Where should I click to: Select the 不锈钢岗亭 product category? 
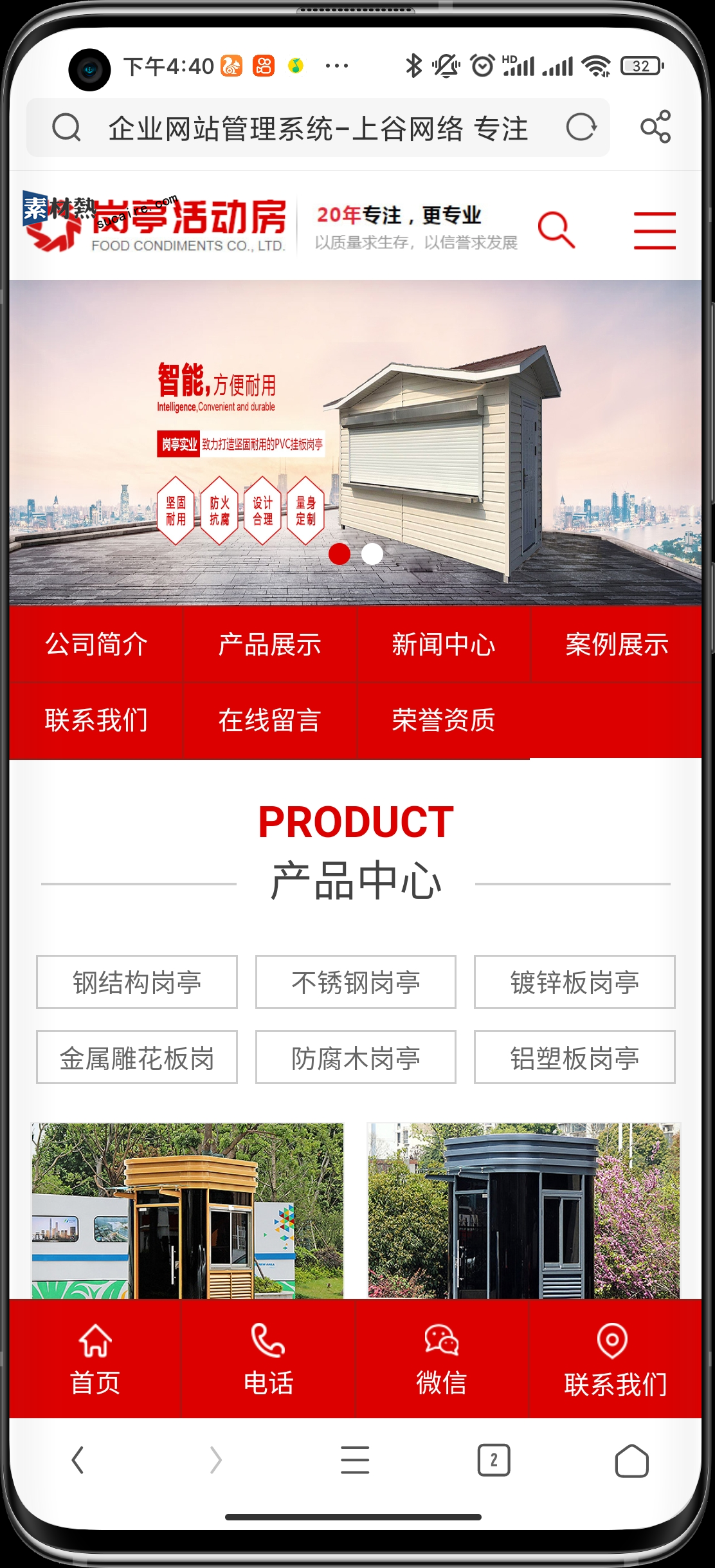(x=356, y=982)
